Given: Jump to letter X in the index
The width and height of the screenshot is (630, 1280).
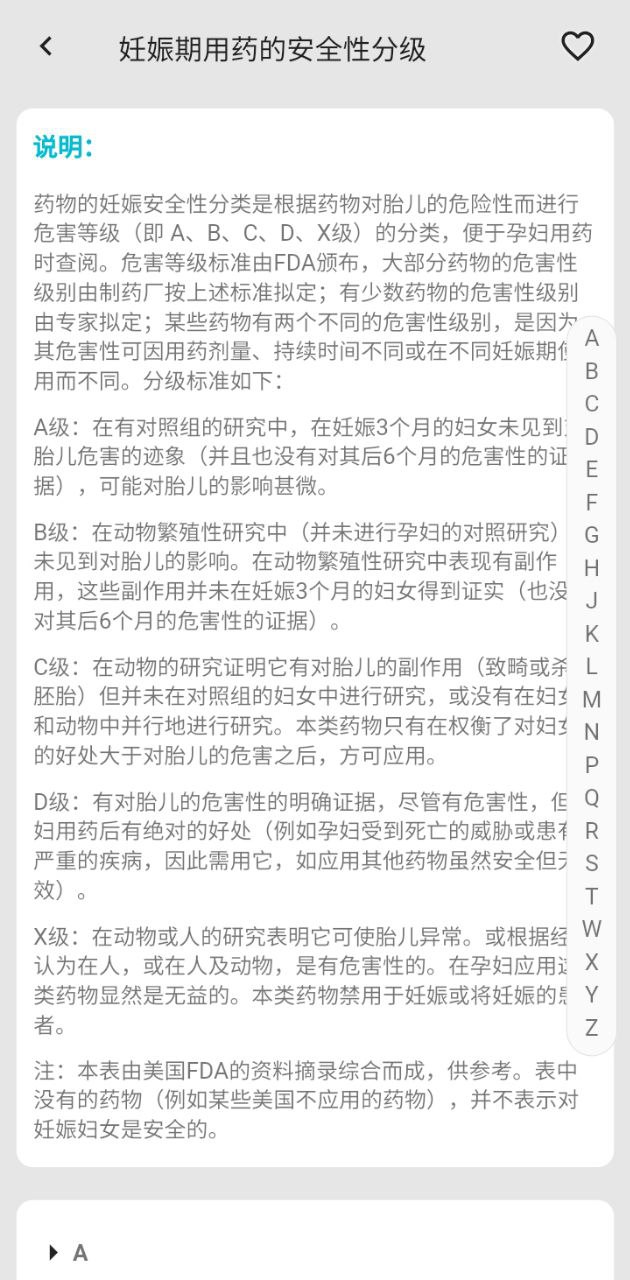Looking at the screenshot, I should click(x=592, y=962).
